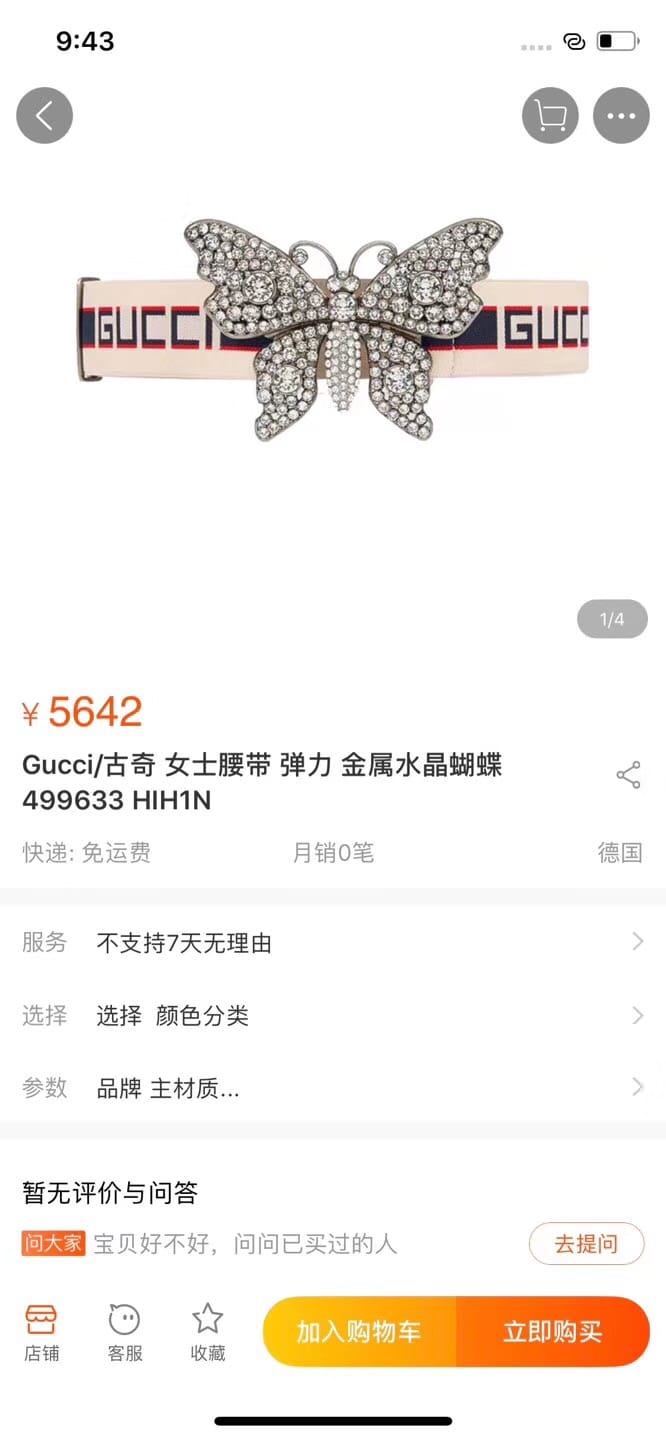Contact 客服 customer service

pyautogui.click(x=125, y=1332)
